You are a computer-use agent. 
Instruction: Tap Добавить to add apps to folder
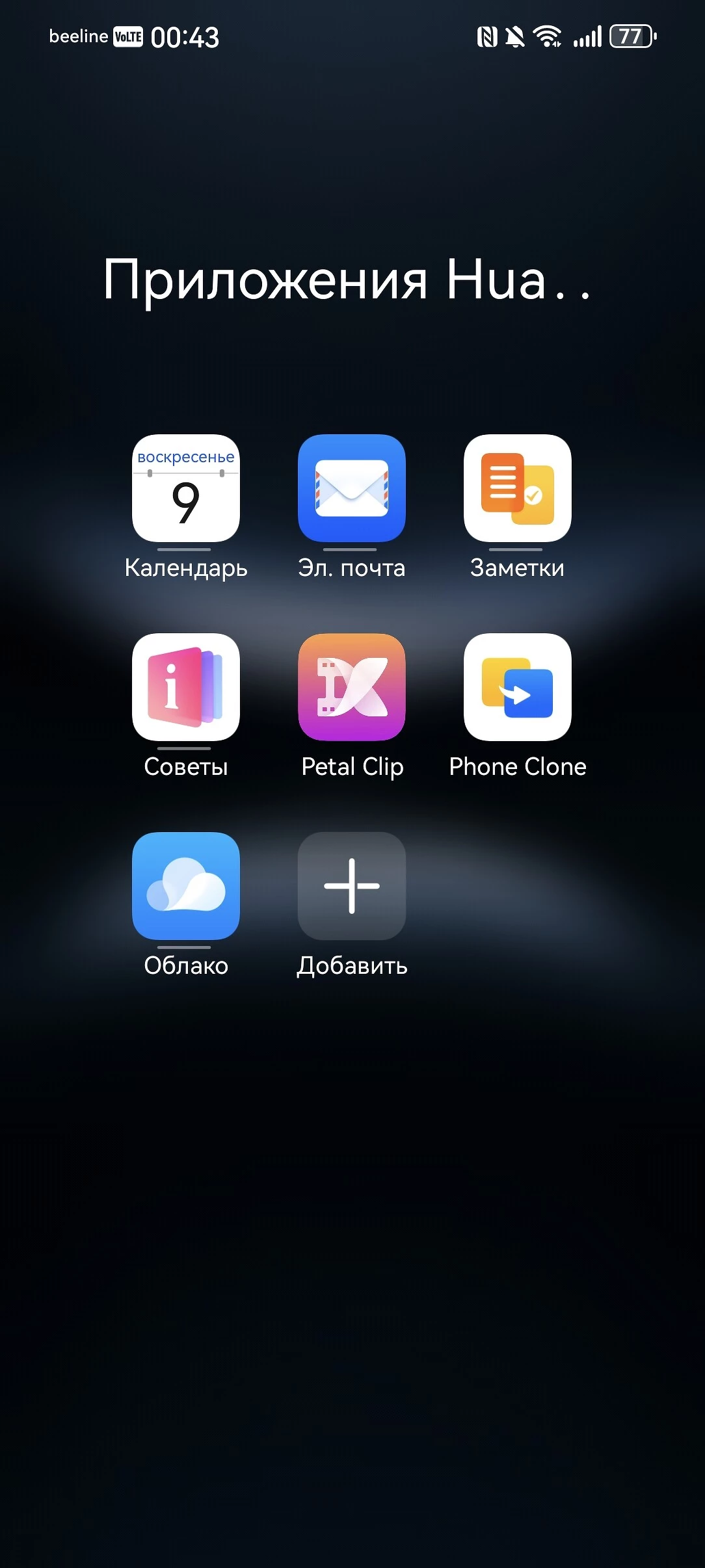[x=352, y=886]
